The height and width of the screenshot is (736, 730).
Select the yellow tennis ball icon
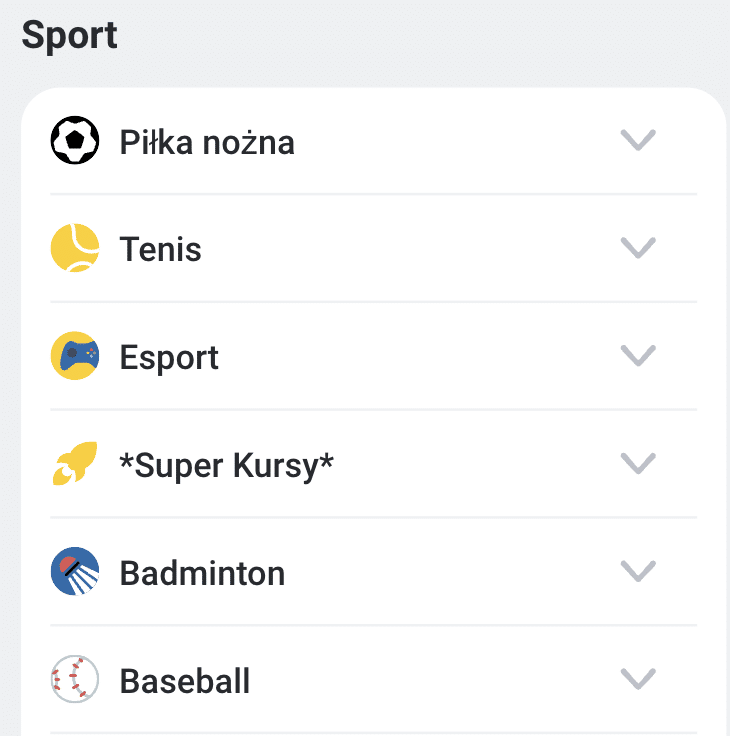point(74,248)
